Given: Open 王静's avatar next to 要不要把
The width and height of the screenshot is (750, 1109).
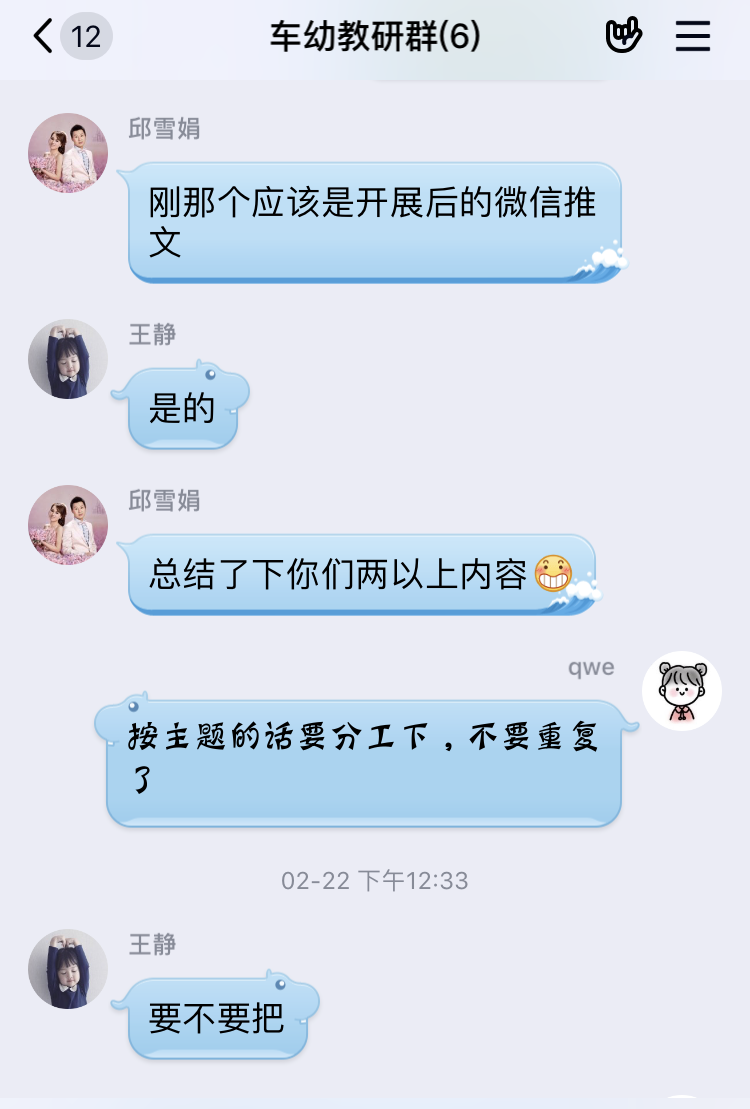Looking at the screenshot, I should [x=68, y=969].
